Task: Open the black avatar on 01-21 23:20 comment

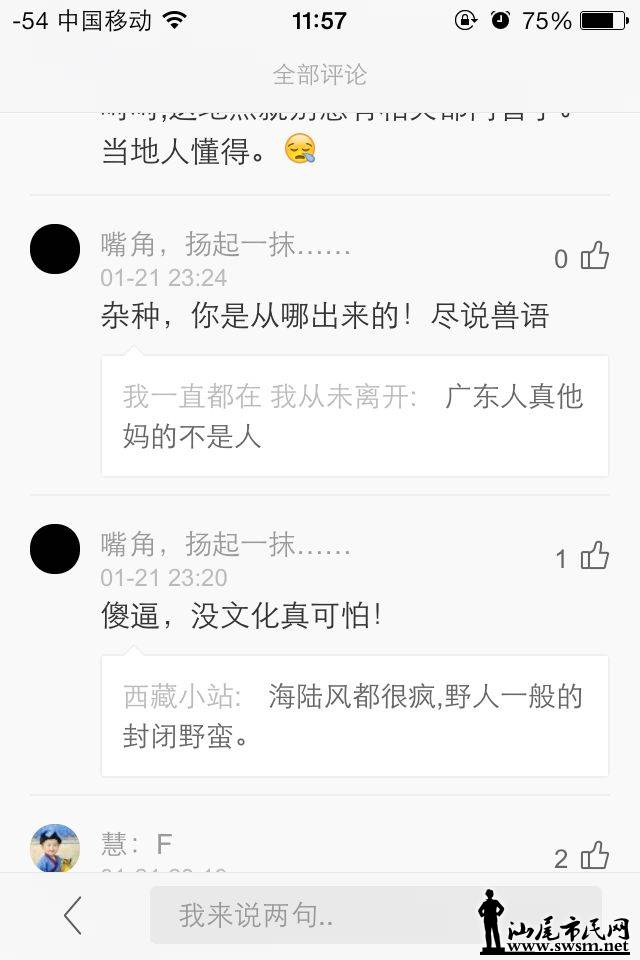Action: (x=55, y=549)
